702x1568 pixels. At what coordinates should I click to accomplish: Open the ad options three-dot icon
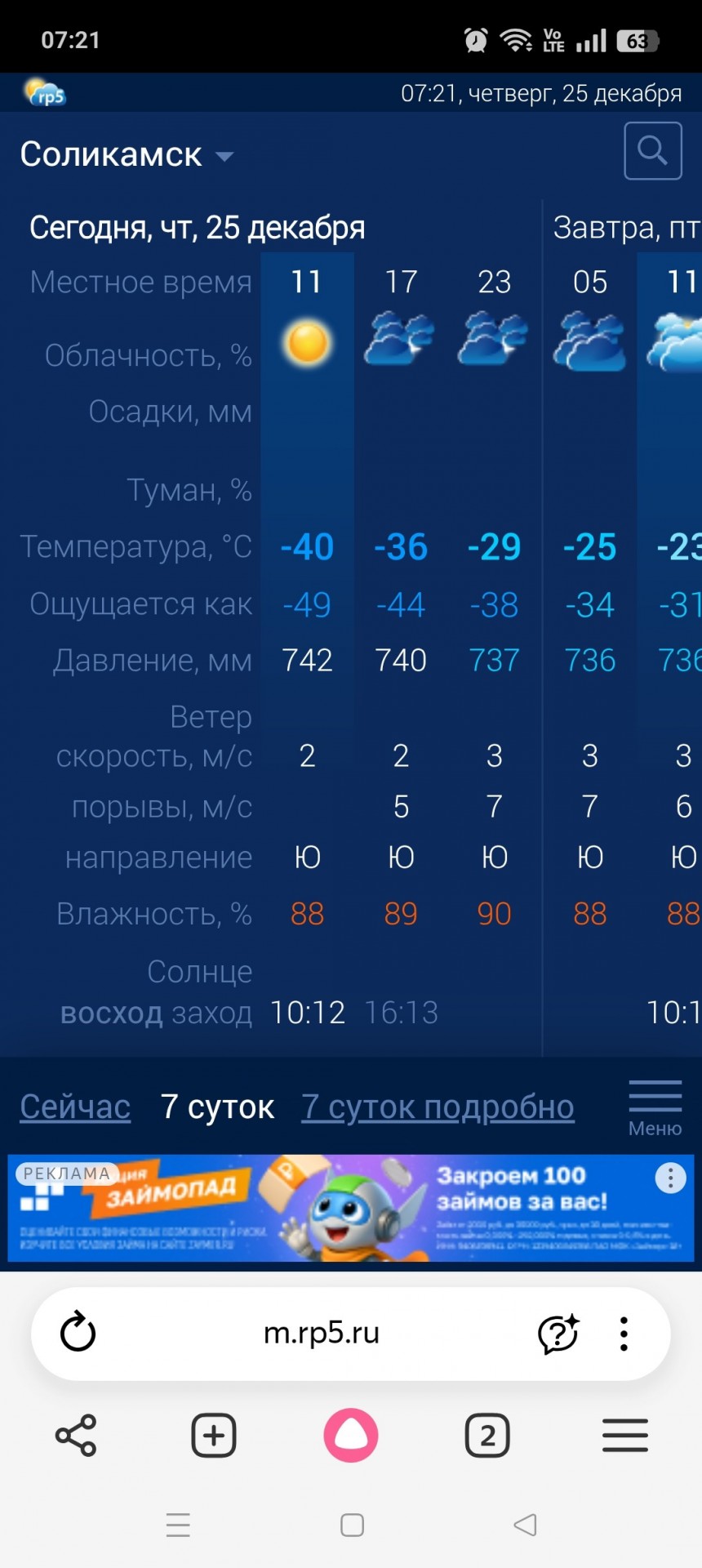coord(670,1178)
